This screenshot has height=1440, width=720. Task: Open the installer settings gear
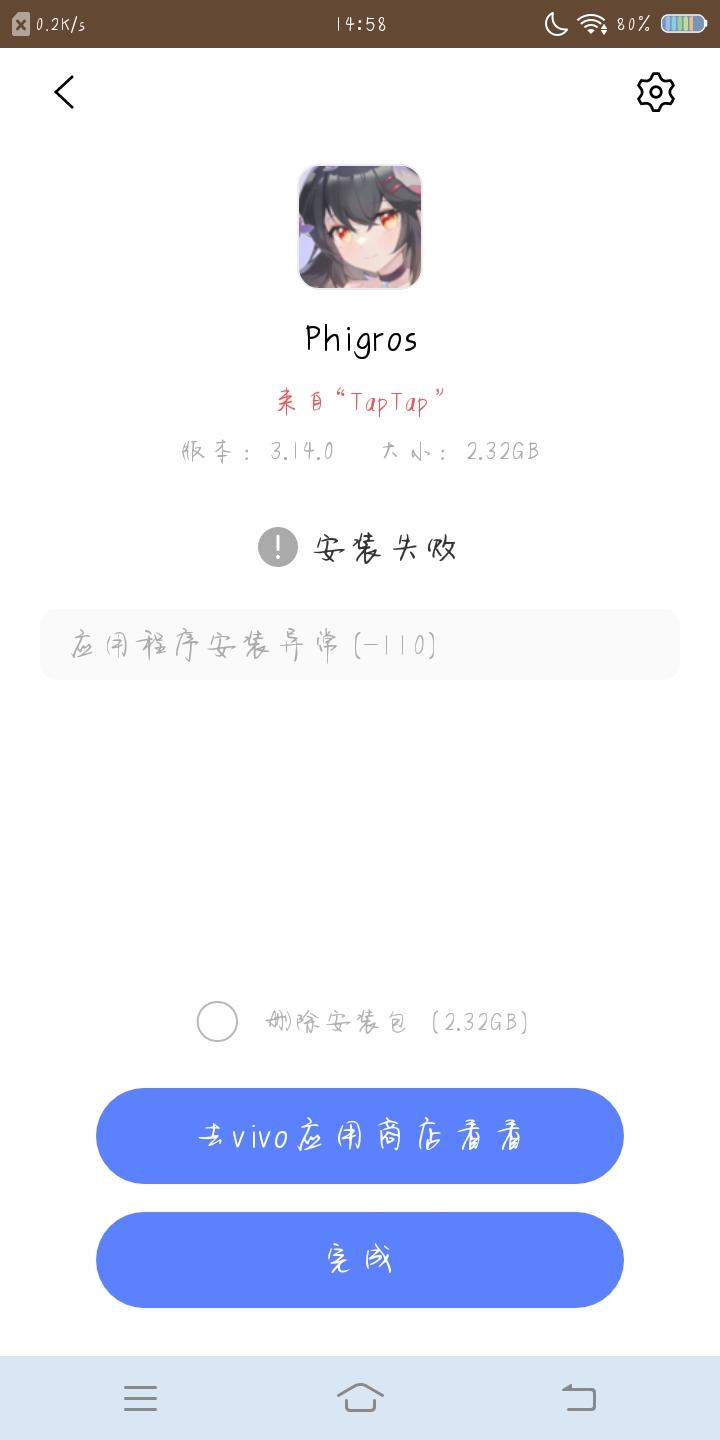pyautogui.click(x=655, y=91)
